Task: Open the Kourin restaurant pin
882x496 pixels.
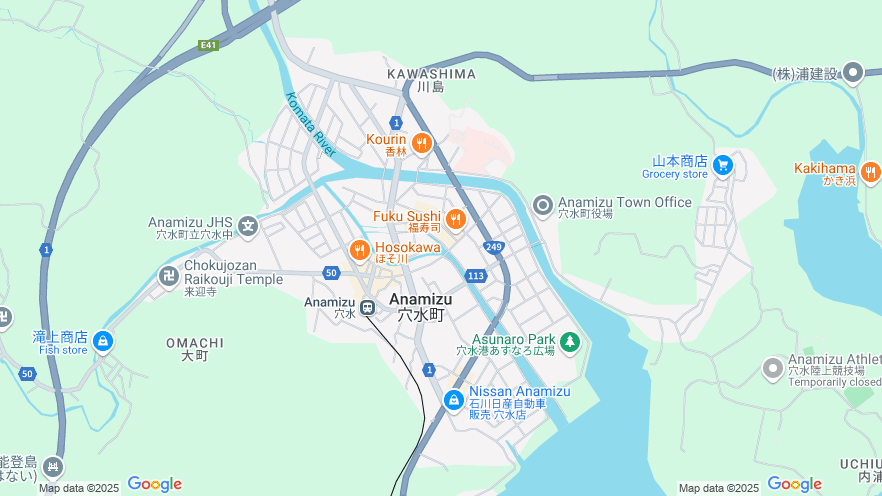Action: pyautogui.click(x=421, y=143)
